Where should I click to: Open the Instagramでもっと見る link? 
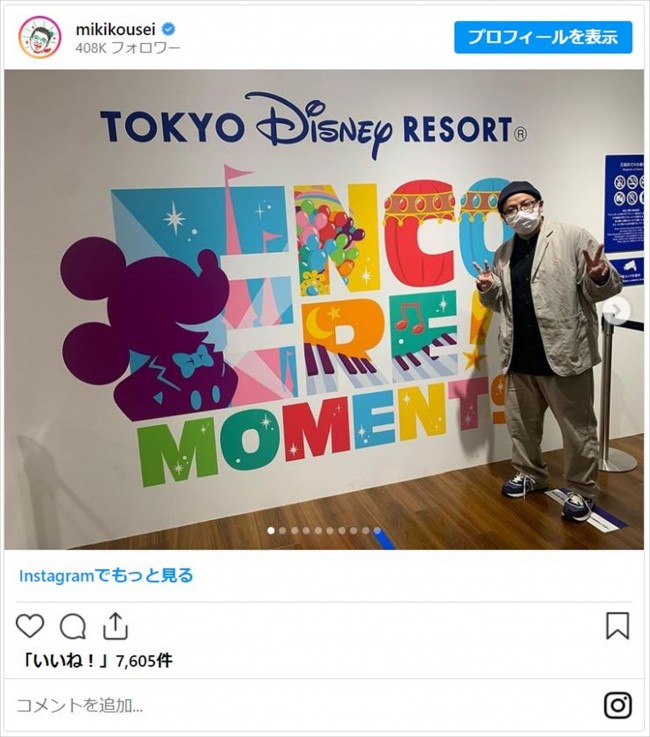(x=106, y=575)
